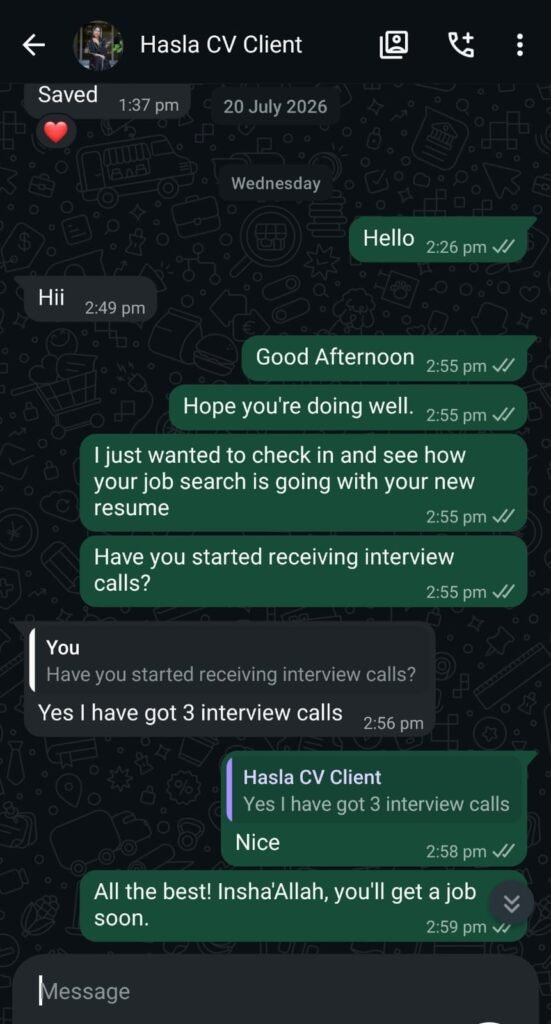551x1024 pixels.
Task: Open the three-dot overflow menu
Action: point(520,44)
